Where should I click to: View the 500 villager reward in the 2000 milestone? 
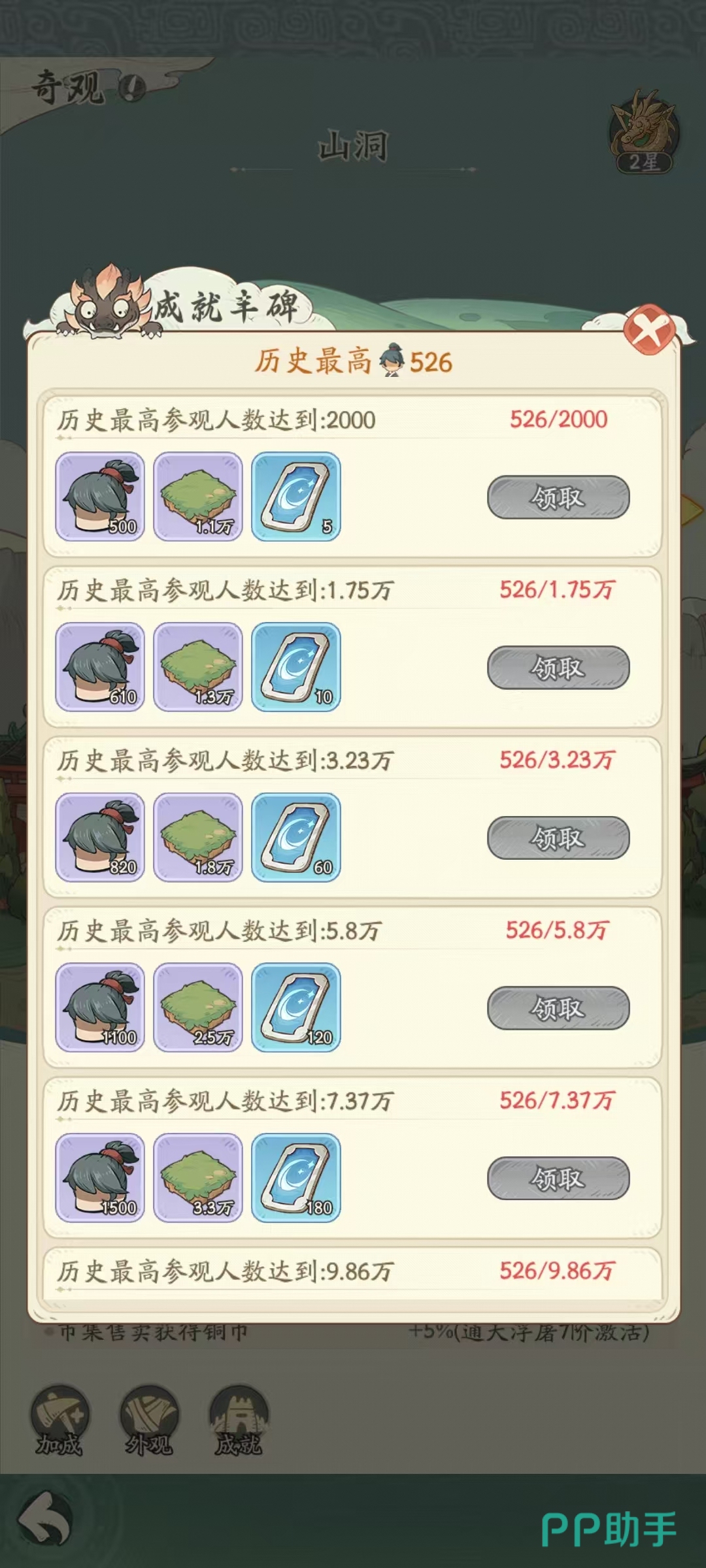(100, 497)
